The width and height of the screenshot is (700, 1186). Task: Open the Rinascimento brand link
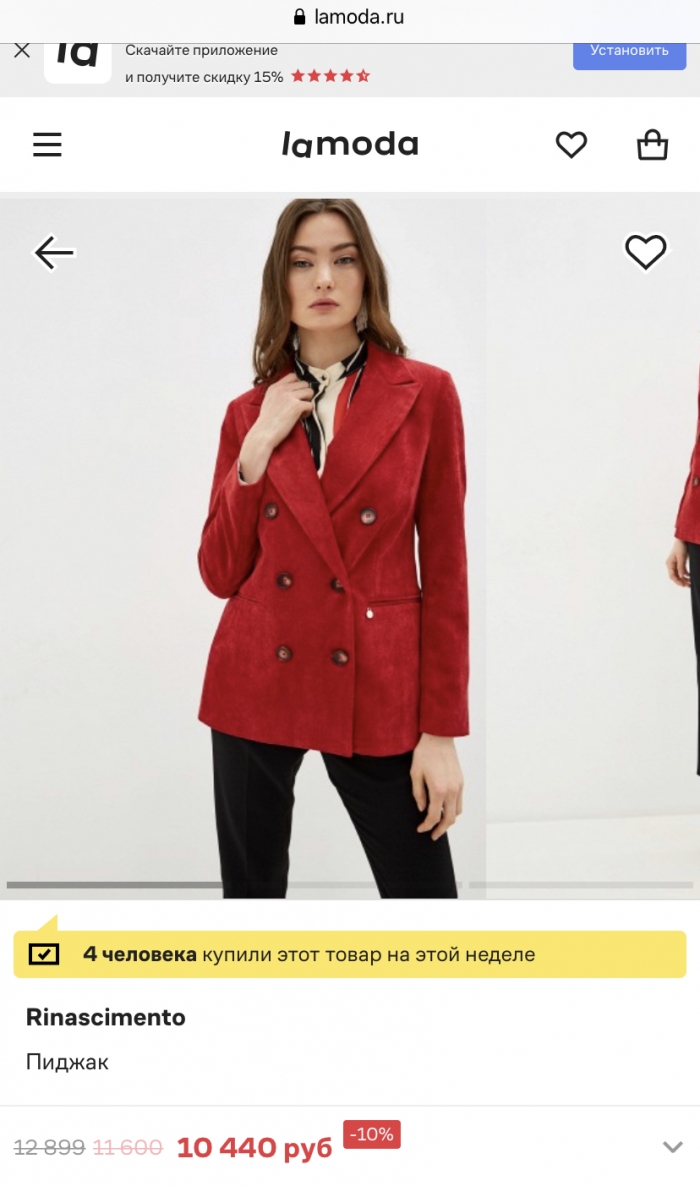click(105, 1017)
